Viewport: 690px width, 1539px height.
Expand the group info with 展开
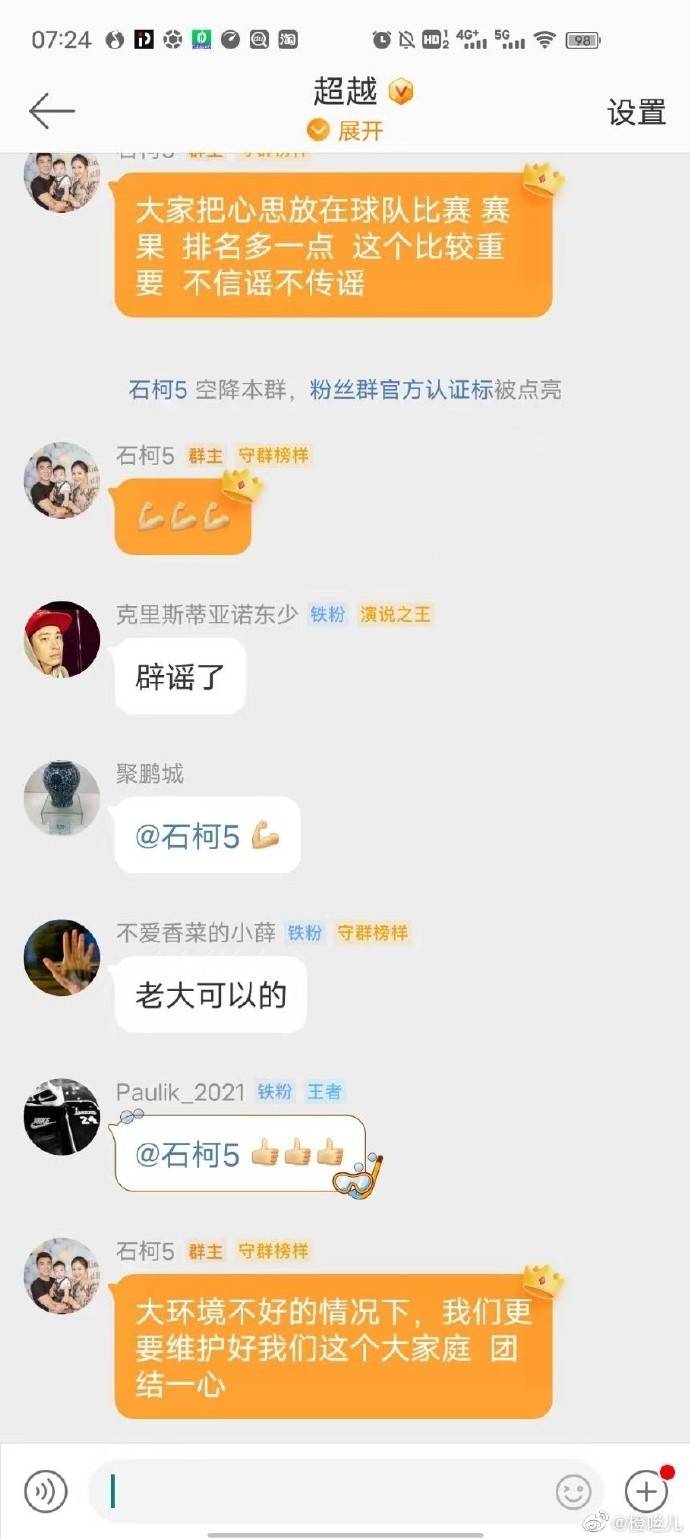(x=346, y=131)
